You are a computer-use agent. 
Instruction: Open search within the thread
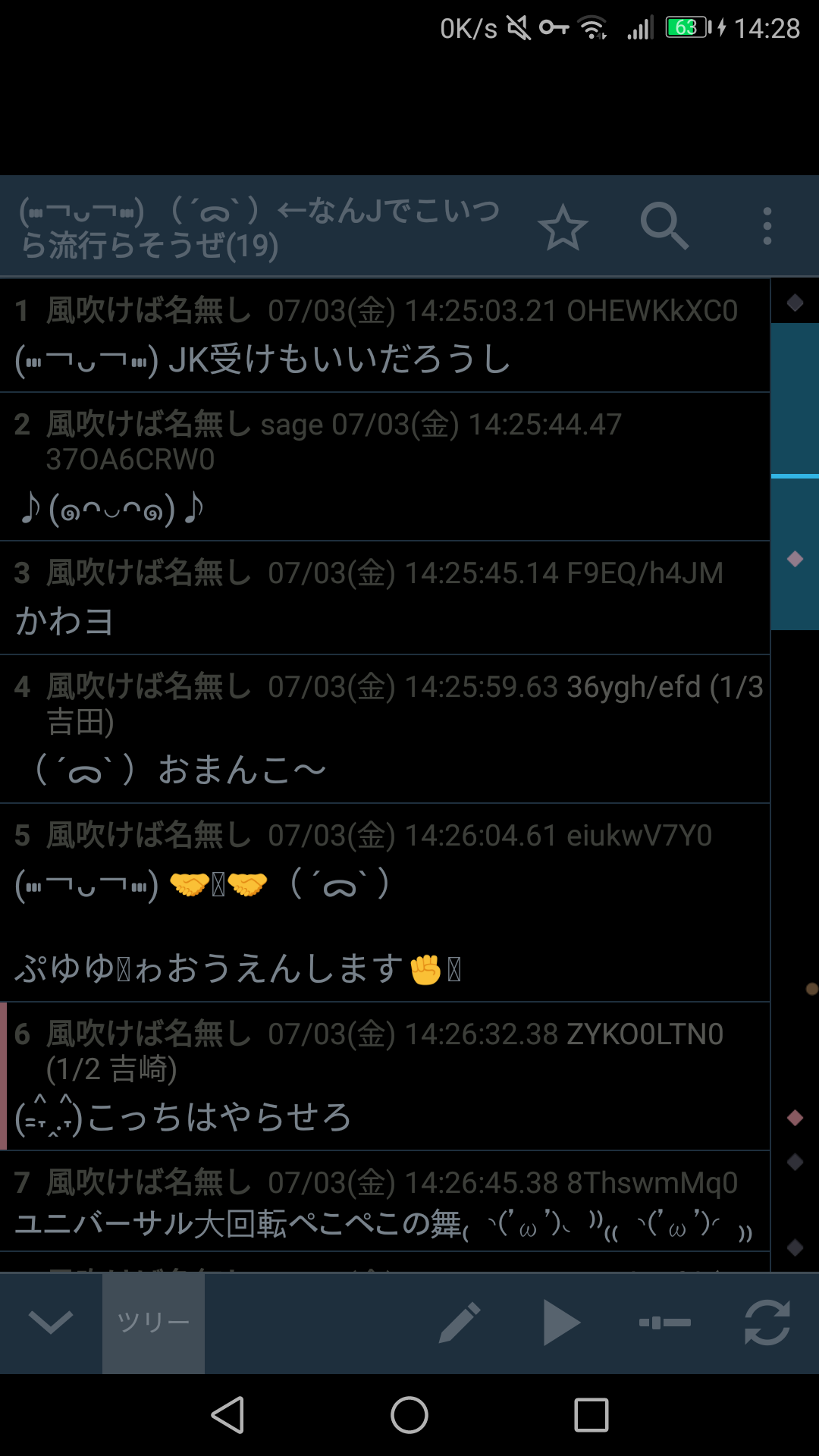pyautogui.click(x=664, y=226)
